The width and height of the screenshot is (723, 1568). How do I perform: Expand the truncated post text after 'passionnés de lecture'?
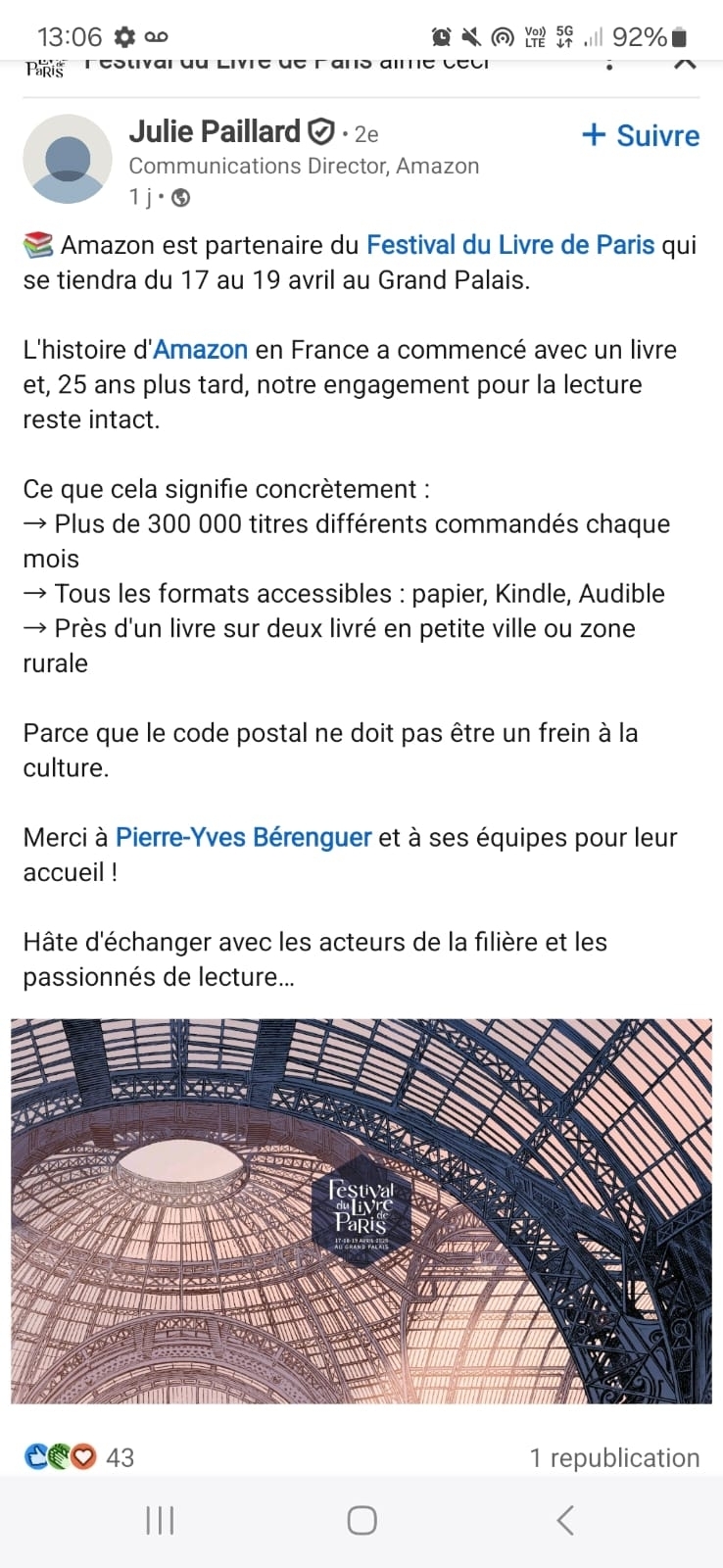(x=285, y=977)
